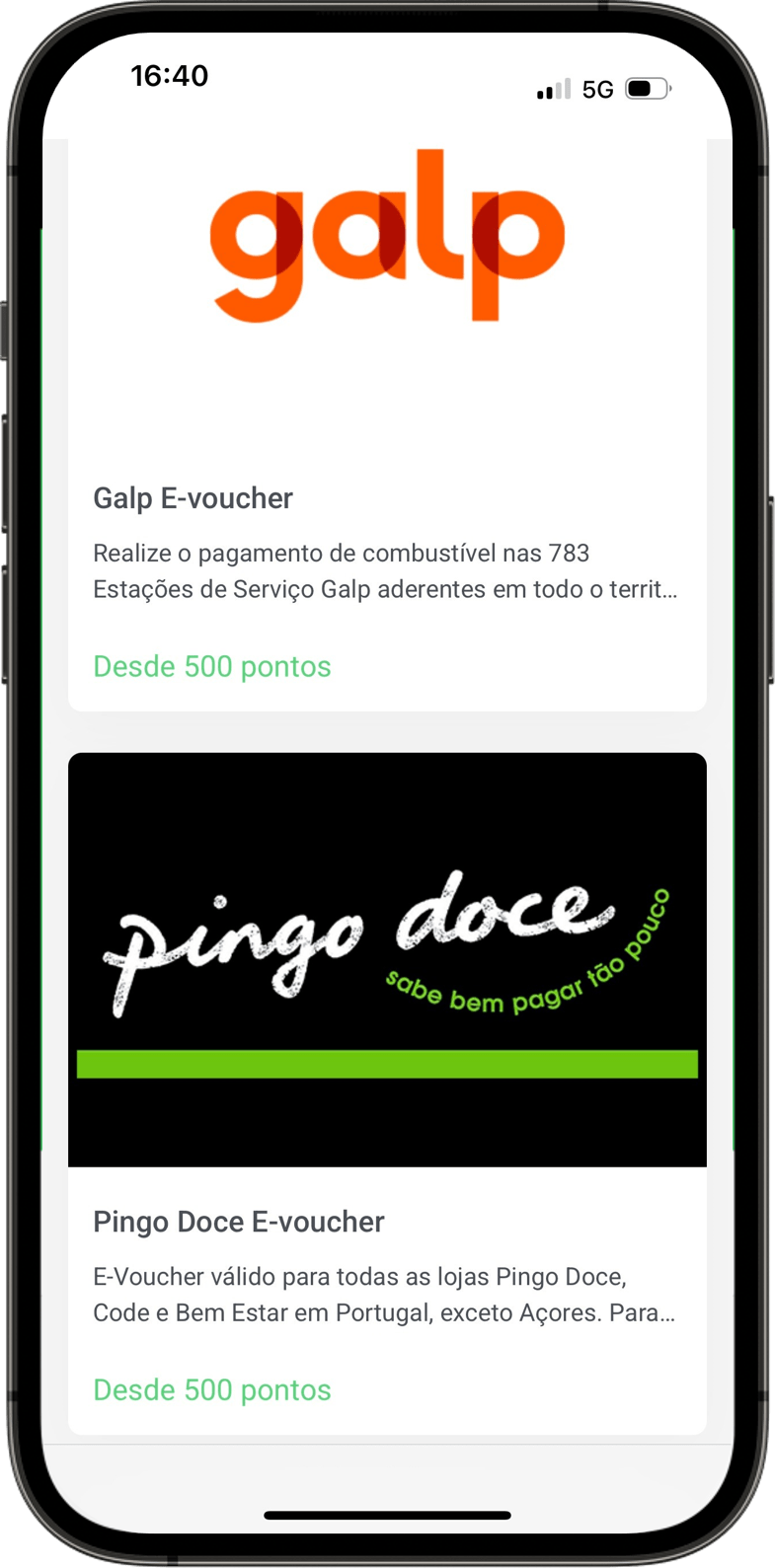Viewport: 775px width, 1568px height.
Task: Tap the clock showing 16:40
Action: (x=170, y=76)
